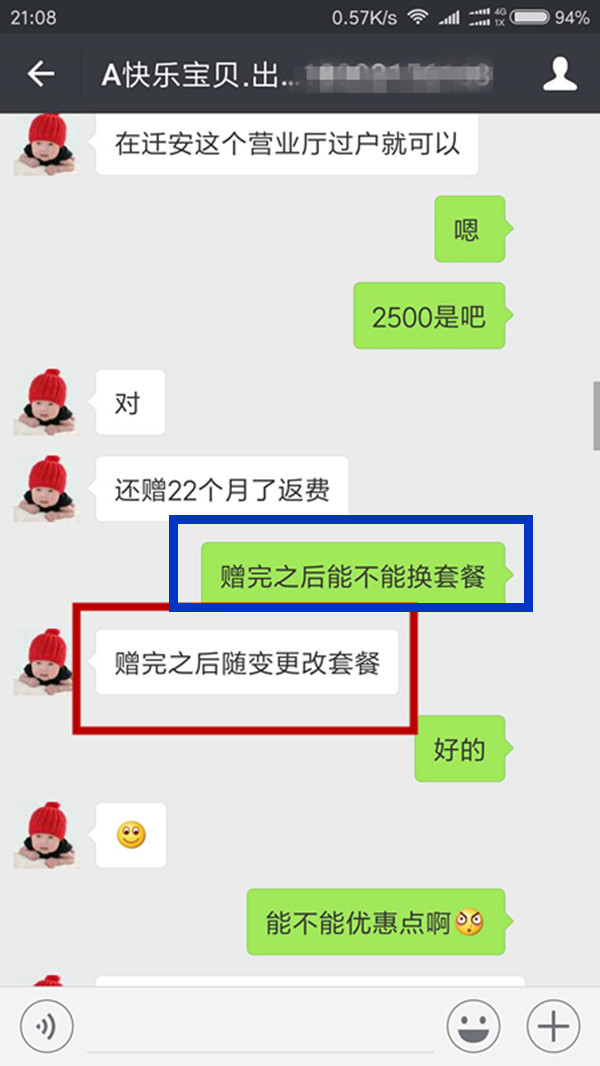This screenshot has height=1066, width=600.
Task: Open chat info via the person icon
Action: pyautogui.click(x=560, y=74)
